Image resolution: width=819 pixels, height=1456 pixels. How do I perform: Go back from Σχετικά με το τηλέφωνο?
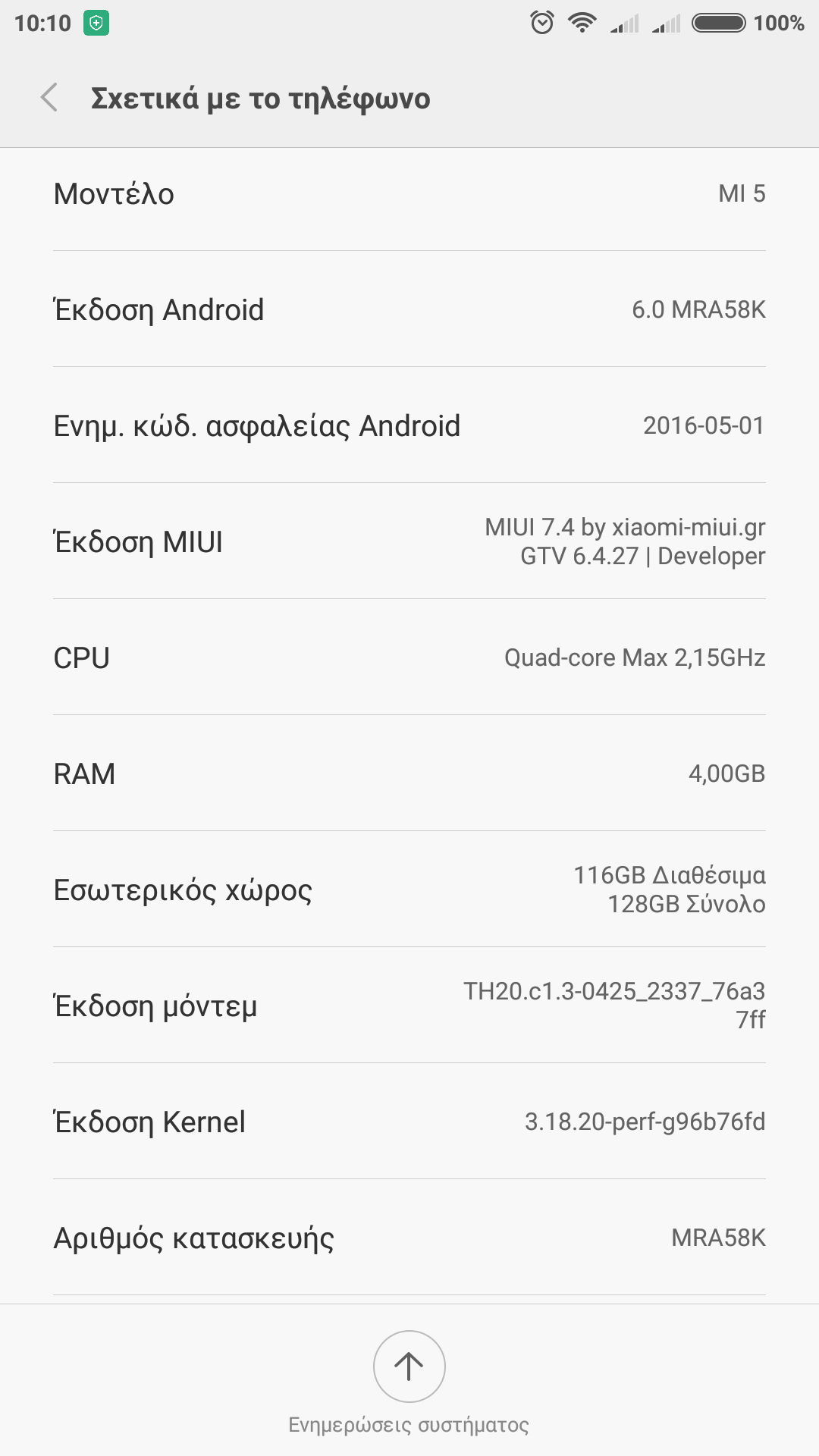(50, 98)
